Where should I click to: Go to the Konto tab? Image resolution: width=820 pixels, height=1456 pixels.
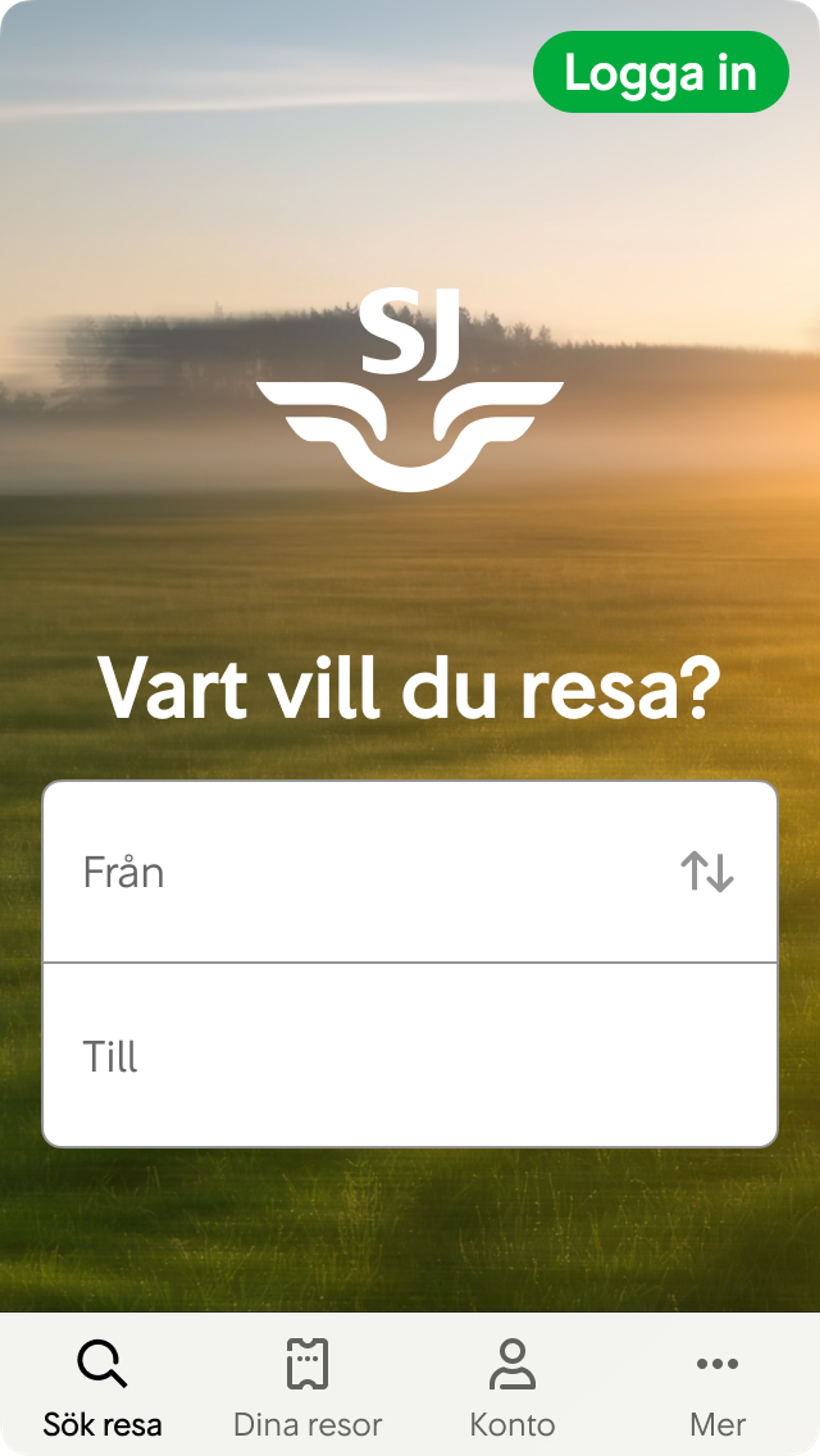point(512,1386)
